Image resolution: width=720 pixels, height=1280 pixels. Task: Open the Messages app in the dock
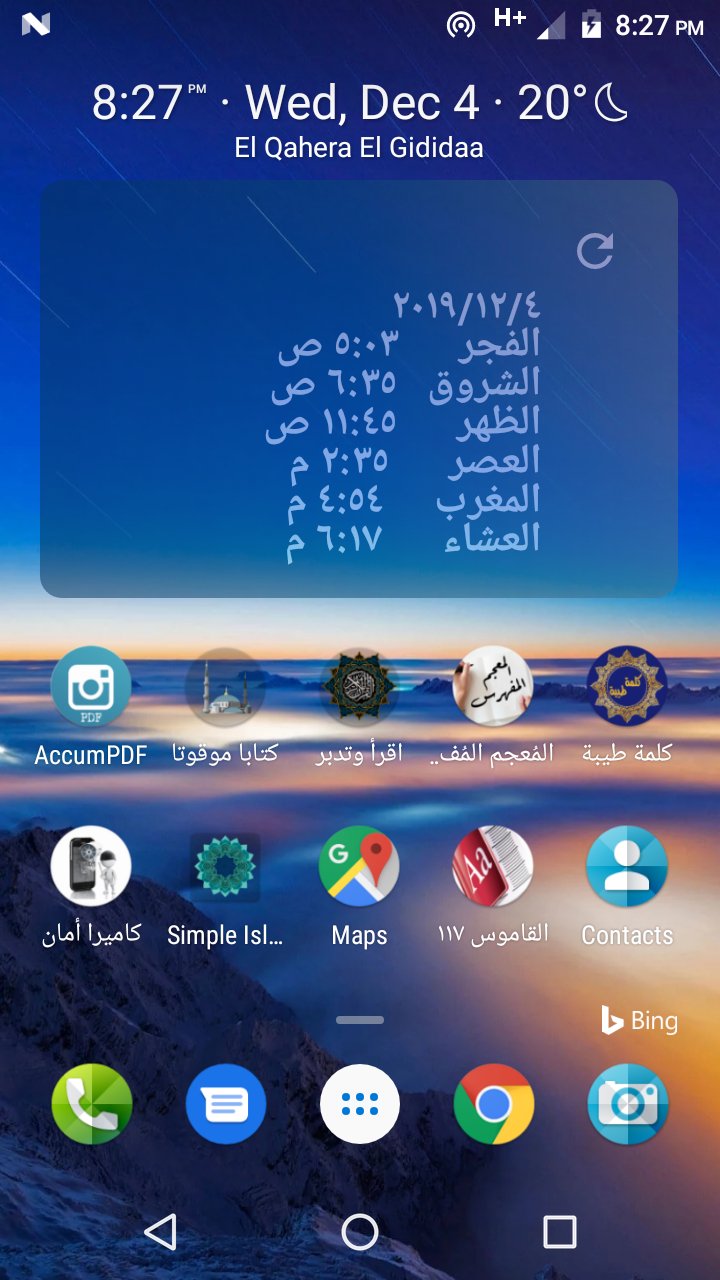tap(225, 1104)
